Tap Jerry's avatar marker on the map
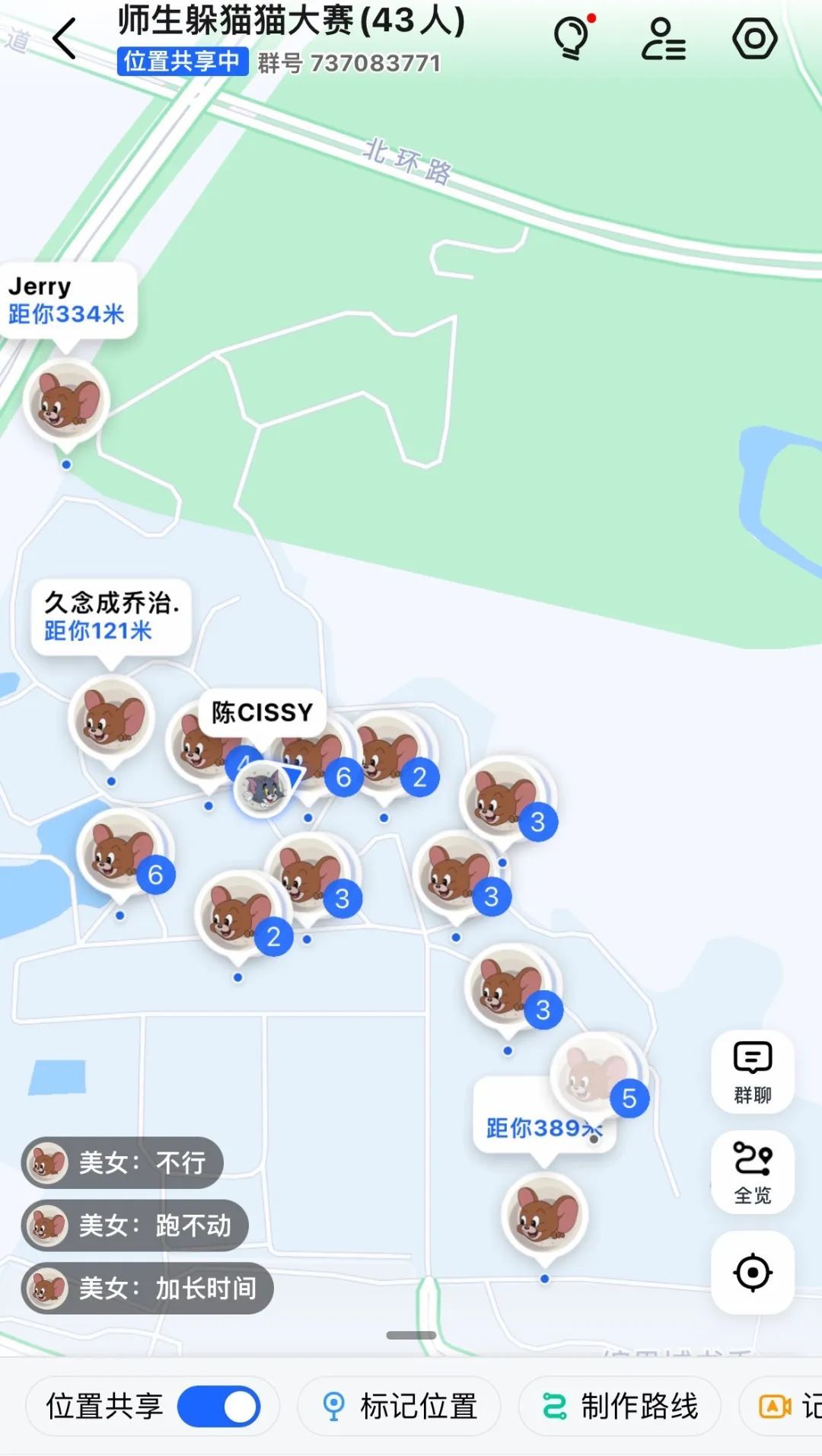Screen dimensions: 822x1456 [x=66, y=400]
